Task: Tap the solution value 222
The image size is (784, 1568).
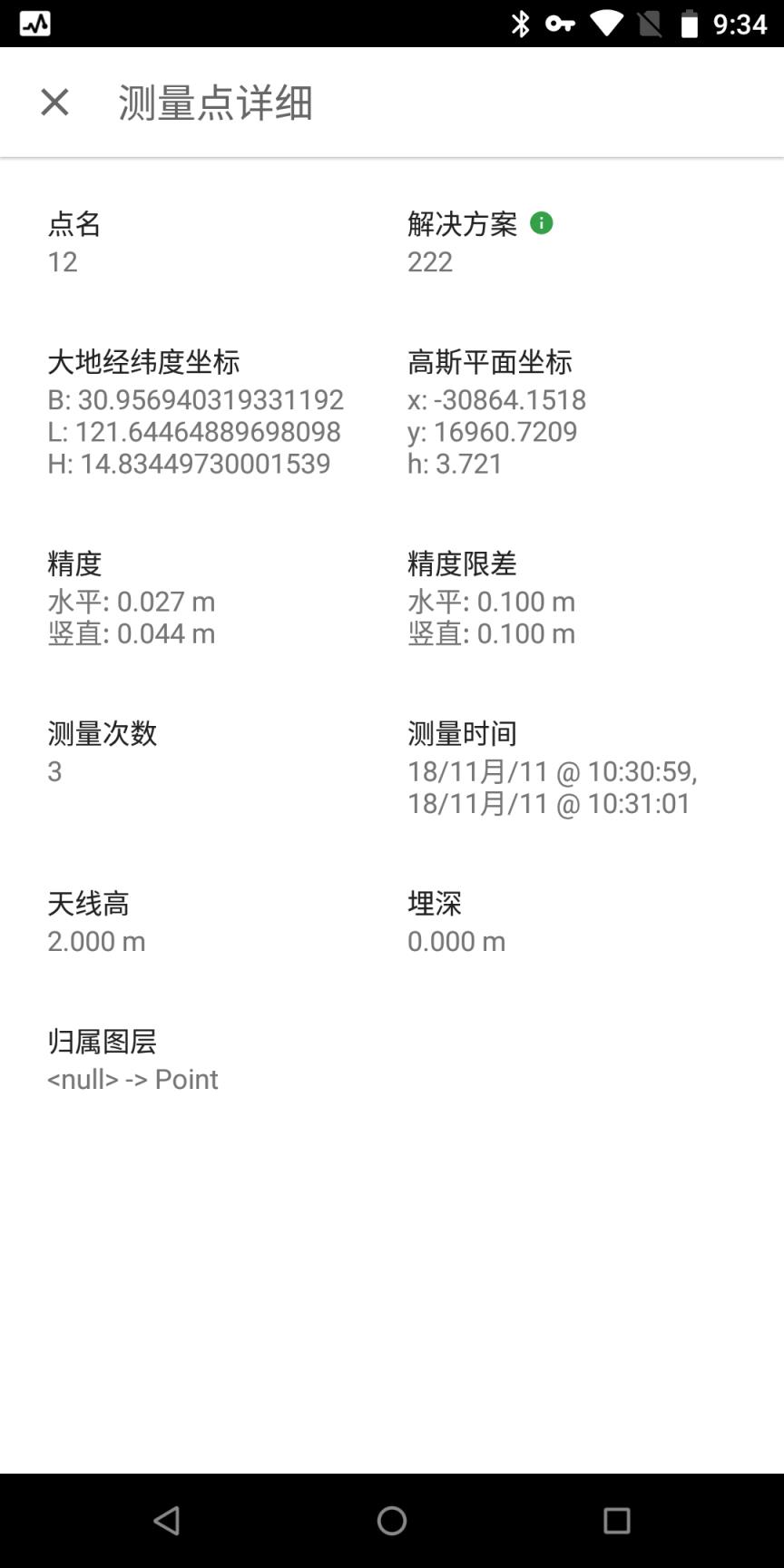Action: (430, 261)
